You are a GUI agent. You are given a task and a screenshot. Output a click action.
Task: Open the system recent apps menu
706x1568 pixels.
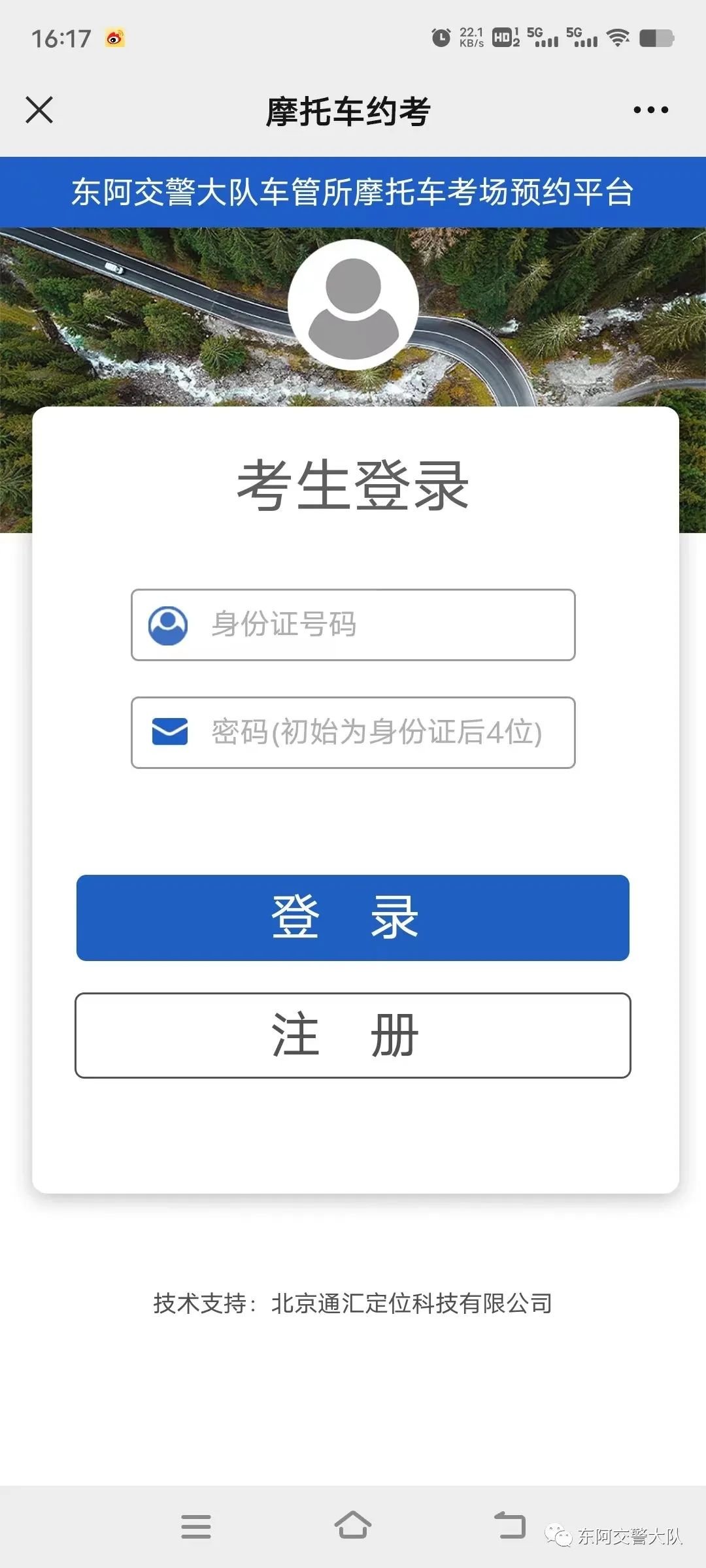[x=196, y=1526]
